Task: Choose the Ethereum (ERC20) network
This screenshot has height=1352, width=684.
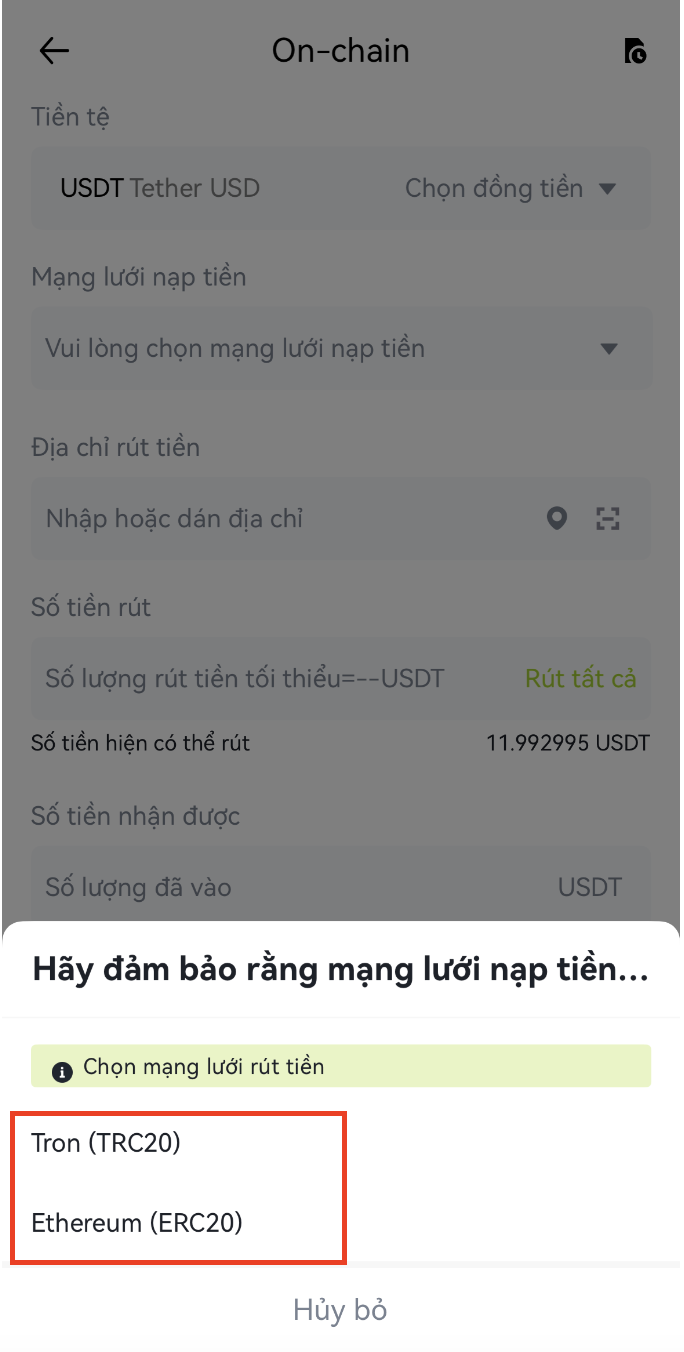Action: pyautogui.click(x=137, y=1222)
